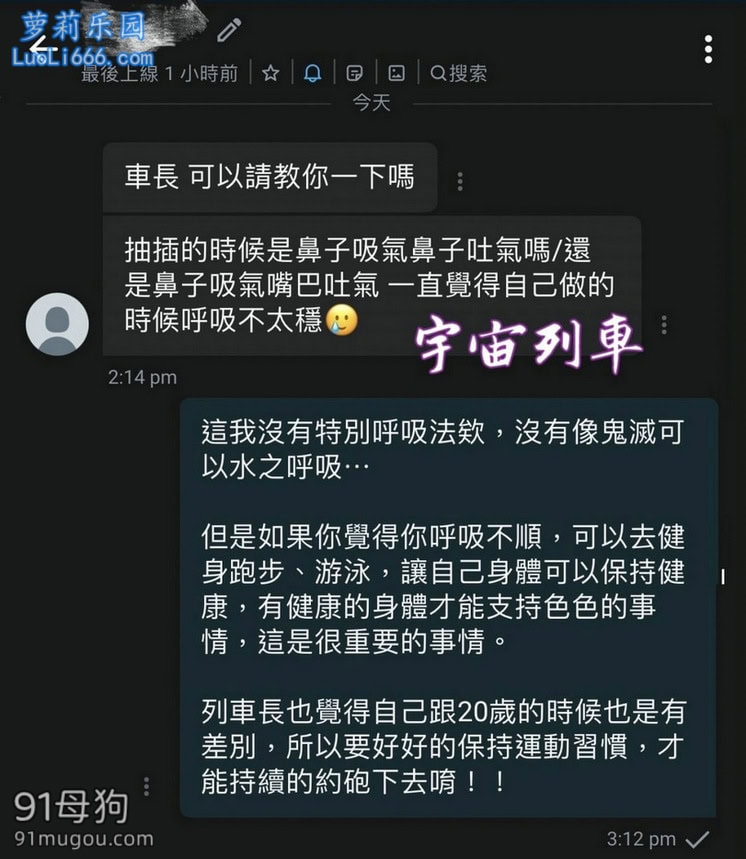This screenshot has width=746, height=859.
Task: Open options for the 3:12 pm reply
Action: [147, 786]
